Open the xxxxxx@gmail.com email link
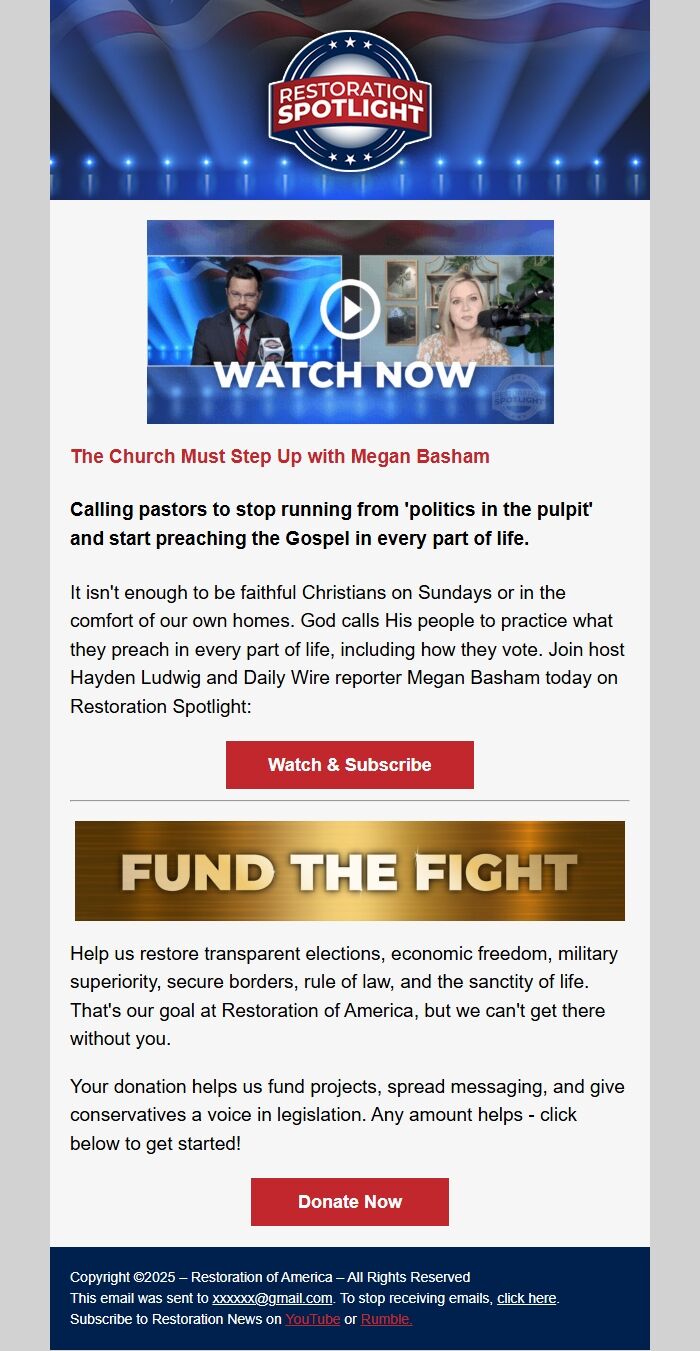Image resolution: width=700 pixels, height=1351 pixels. (x=272, y=1298)
